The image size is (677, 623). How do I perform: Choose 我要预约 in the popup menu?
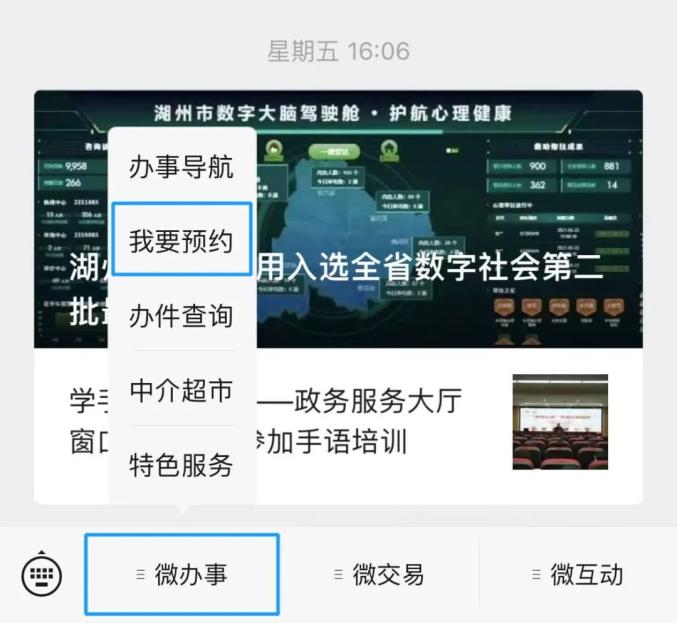pos(181,241)
